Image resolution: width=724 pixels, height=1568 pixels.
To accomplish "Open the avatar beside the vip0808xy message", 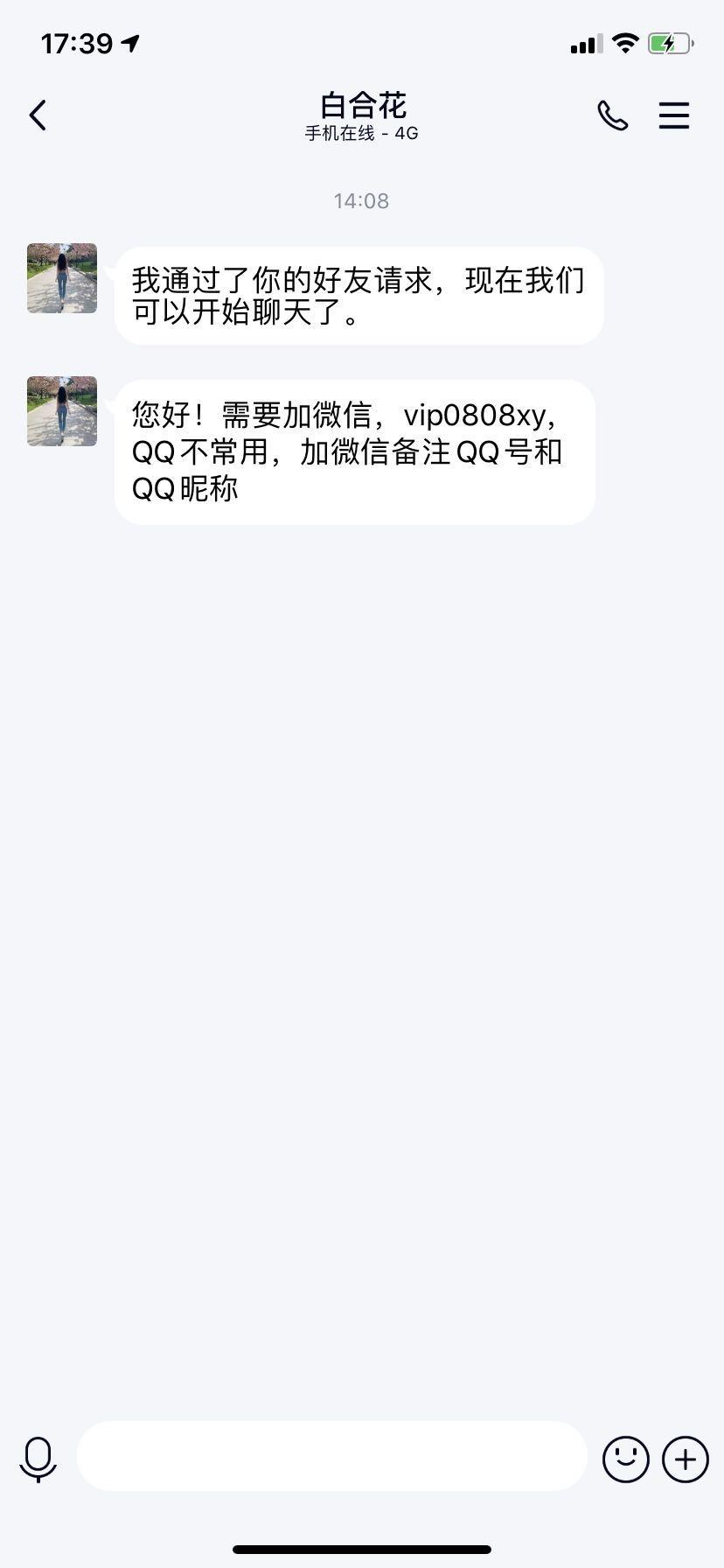I will point(62,411).
